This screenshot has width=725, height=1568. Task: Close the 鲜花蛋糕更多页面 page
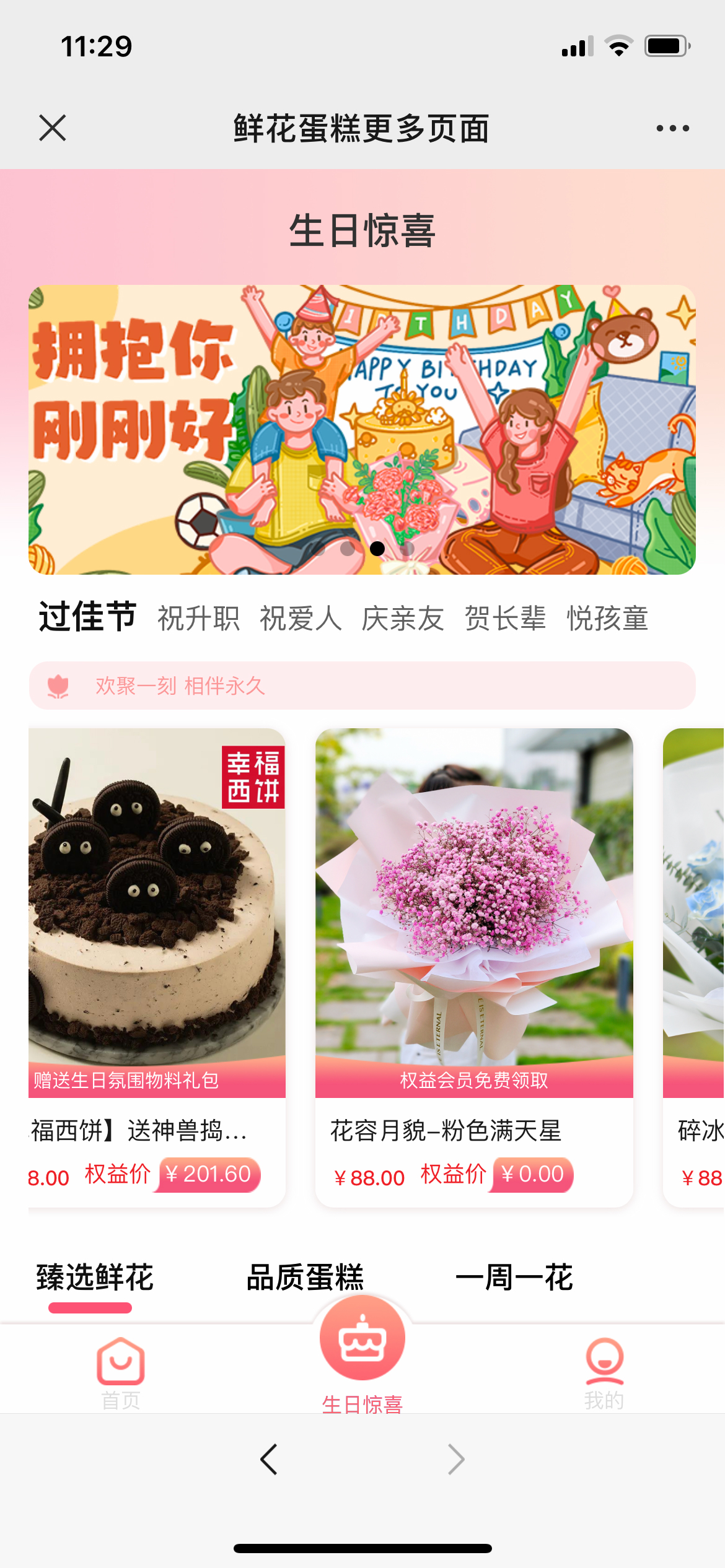52,128
